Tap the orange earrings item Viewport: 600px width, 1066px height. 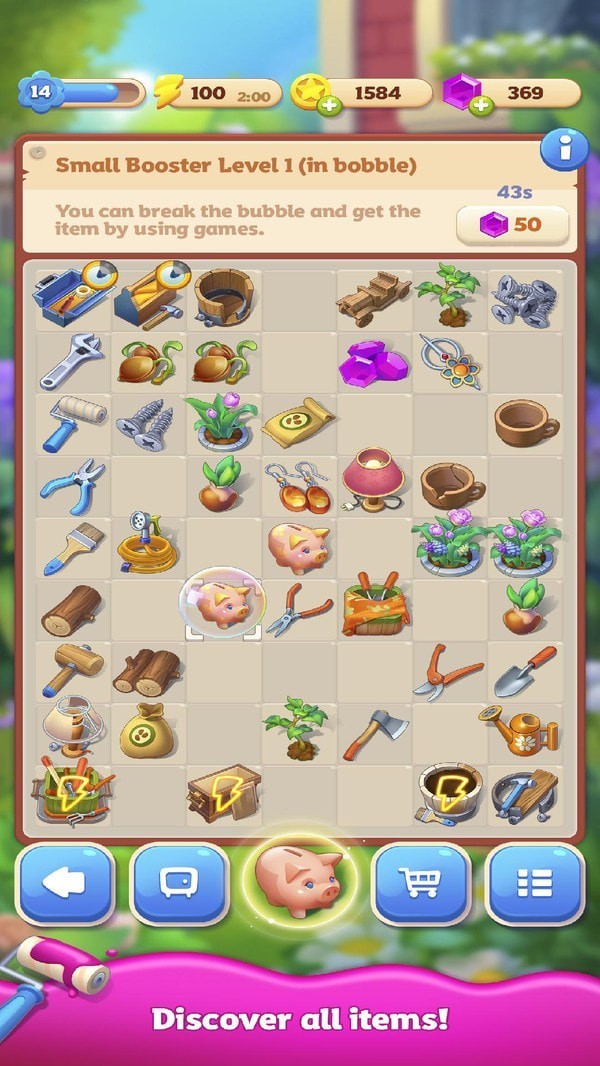tap(297, 485)
